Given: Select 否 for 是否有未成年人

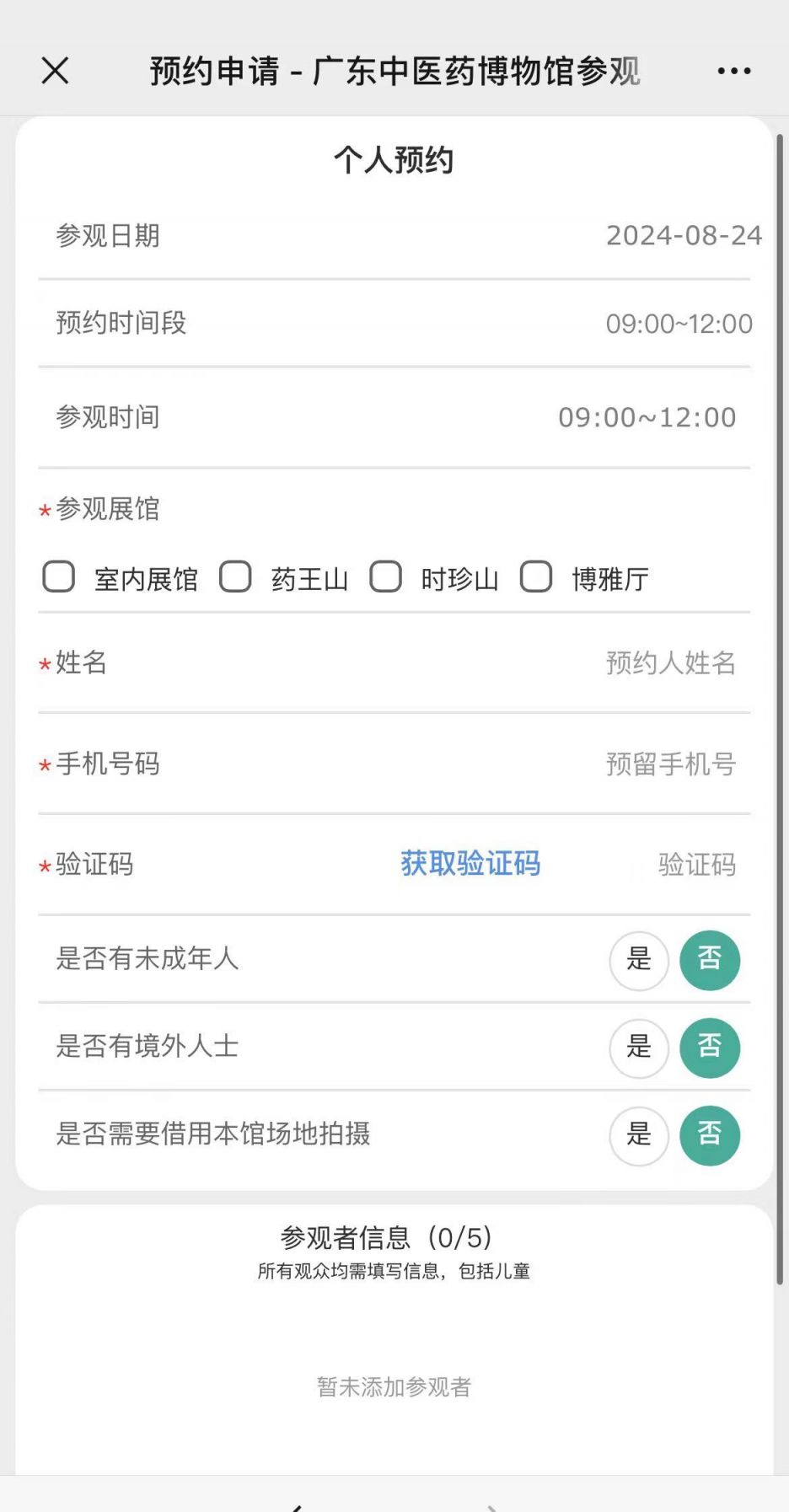Looking at the screenshot, I should [710, 960].
